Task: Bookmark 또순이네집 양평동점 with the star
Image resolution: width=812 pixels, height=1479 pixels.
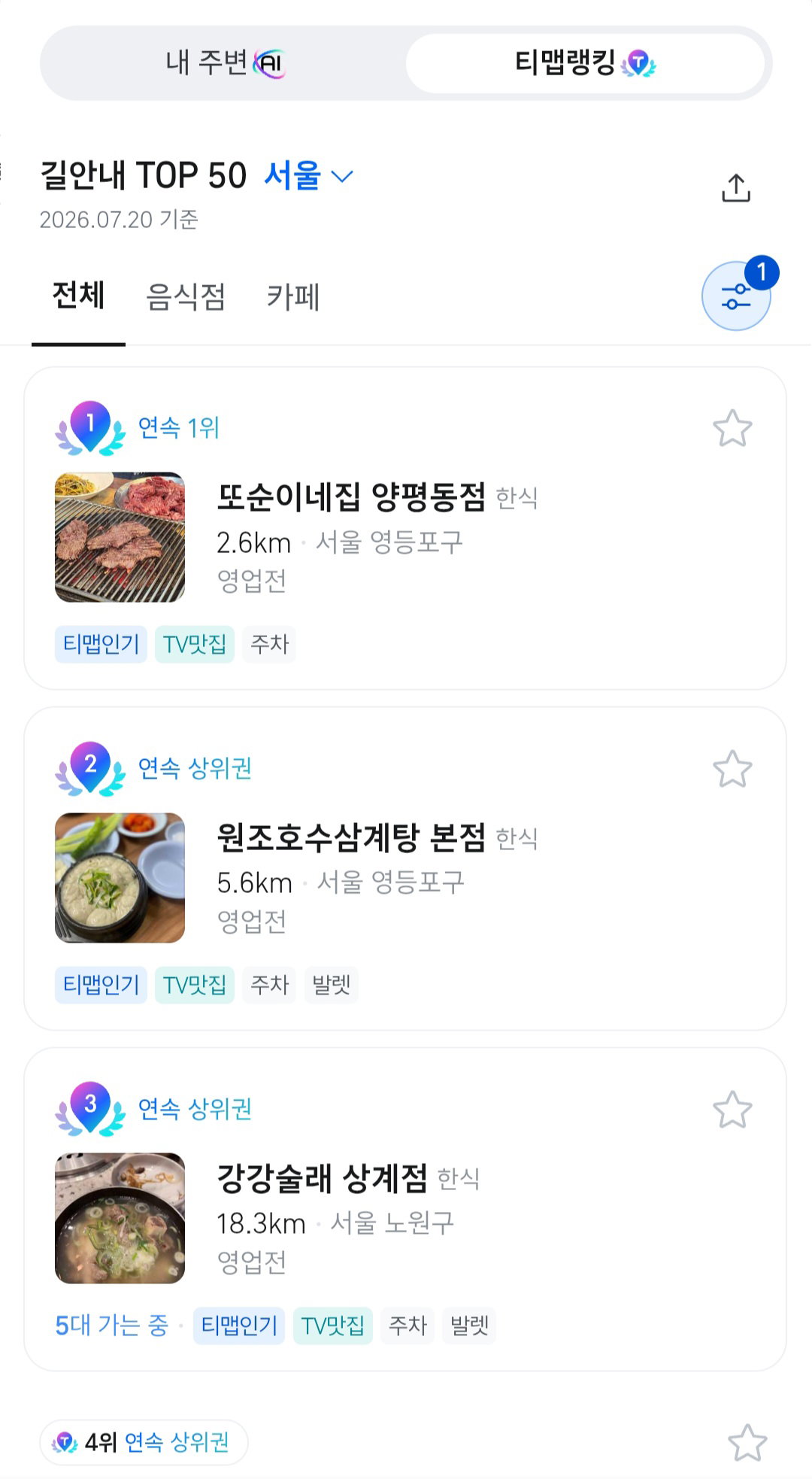Action: point(732,429)
